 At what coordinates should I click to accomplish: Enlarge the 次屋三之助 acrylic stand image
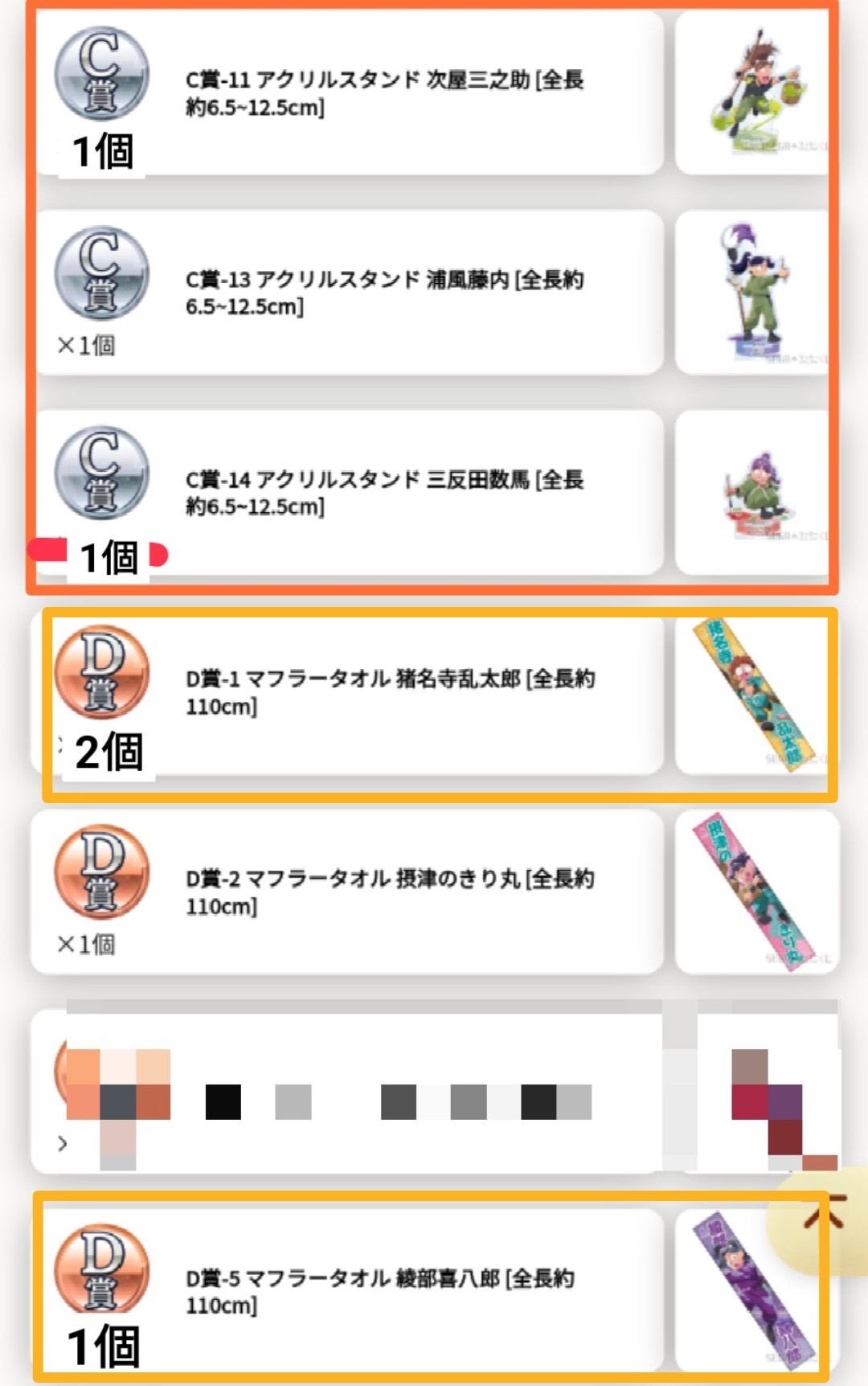pyautogui.click(x=754, y=93)
